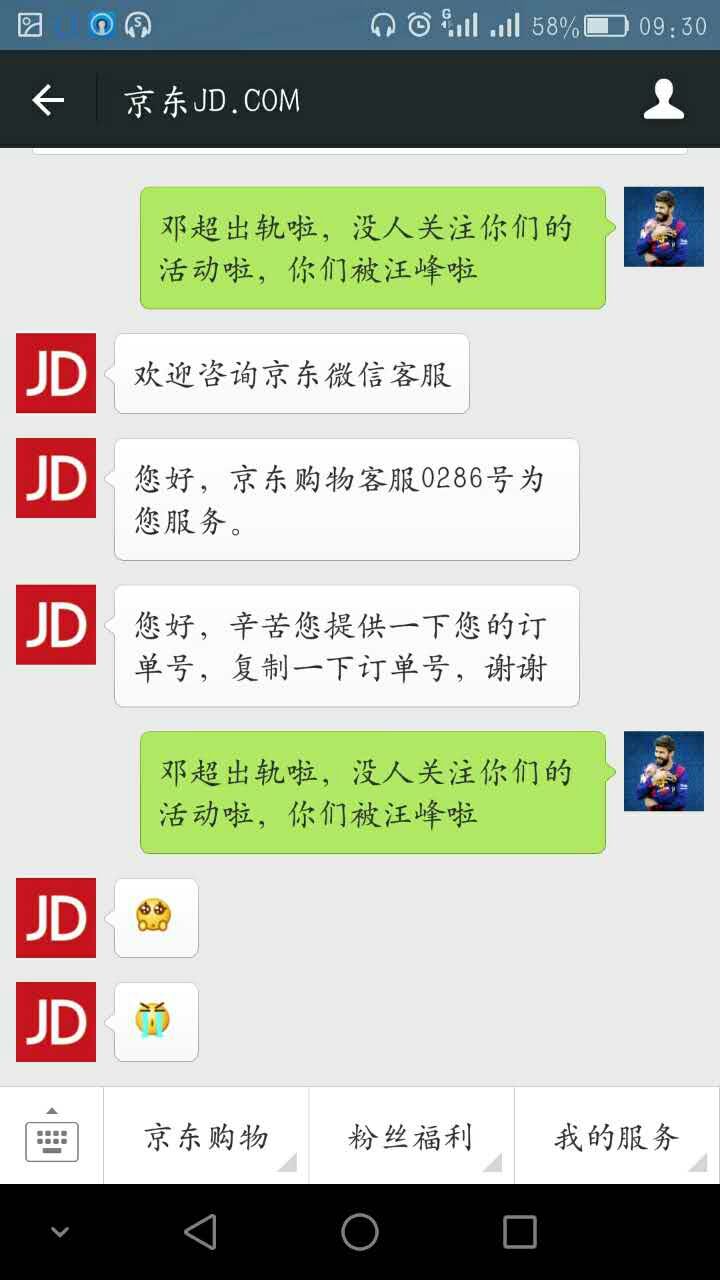The image size is (720, 1280).
Task: Tap the JD avatar next to welcome message
Action: [55, 373]
